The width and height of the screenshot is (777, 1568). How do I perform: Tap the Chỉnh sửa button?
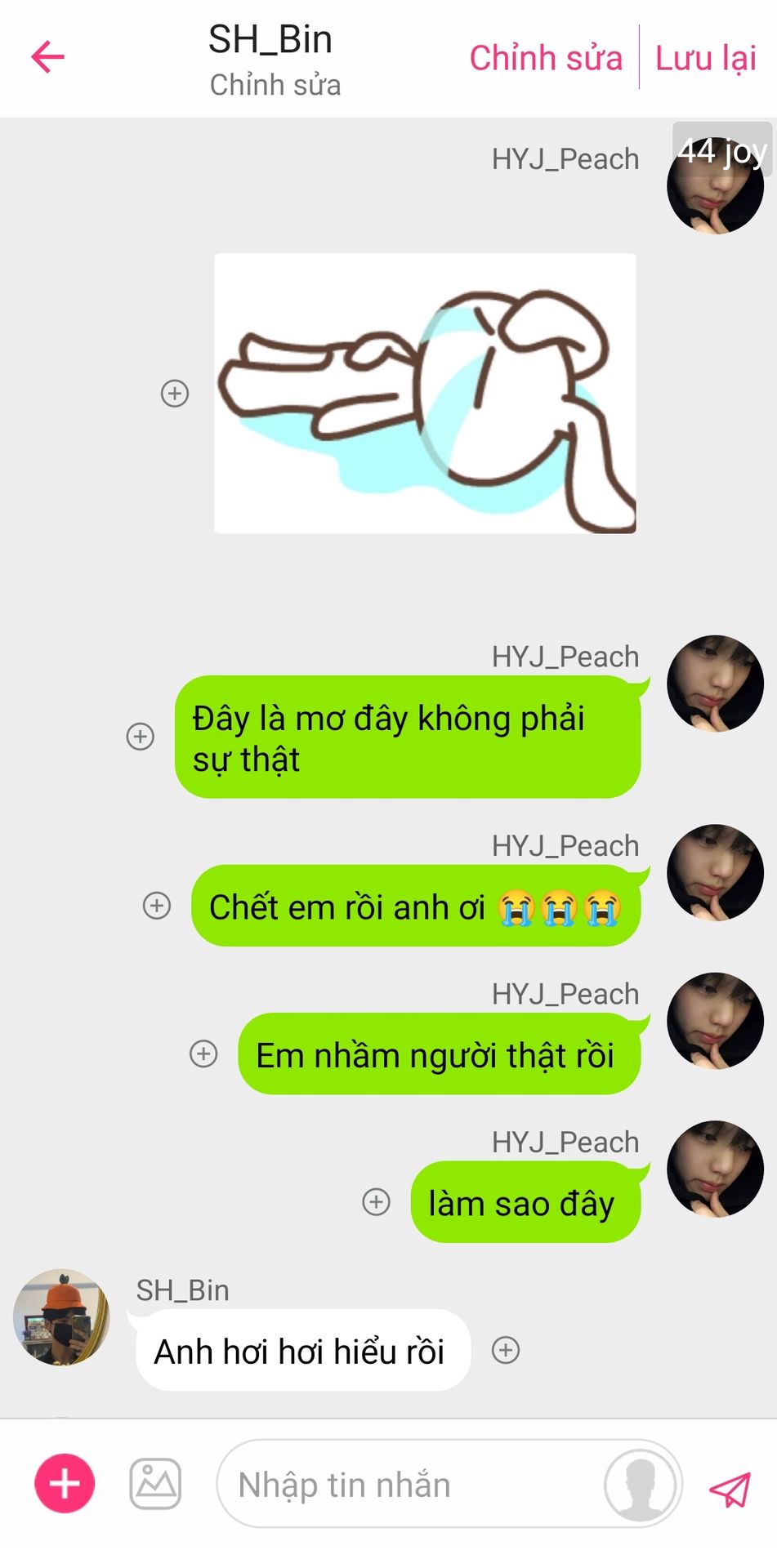[x=545, y=58]
